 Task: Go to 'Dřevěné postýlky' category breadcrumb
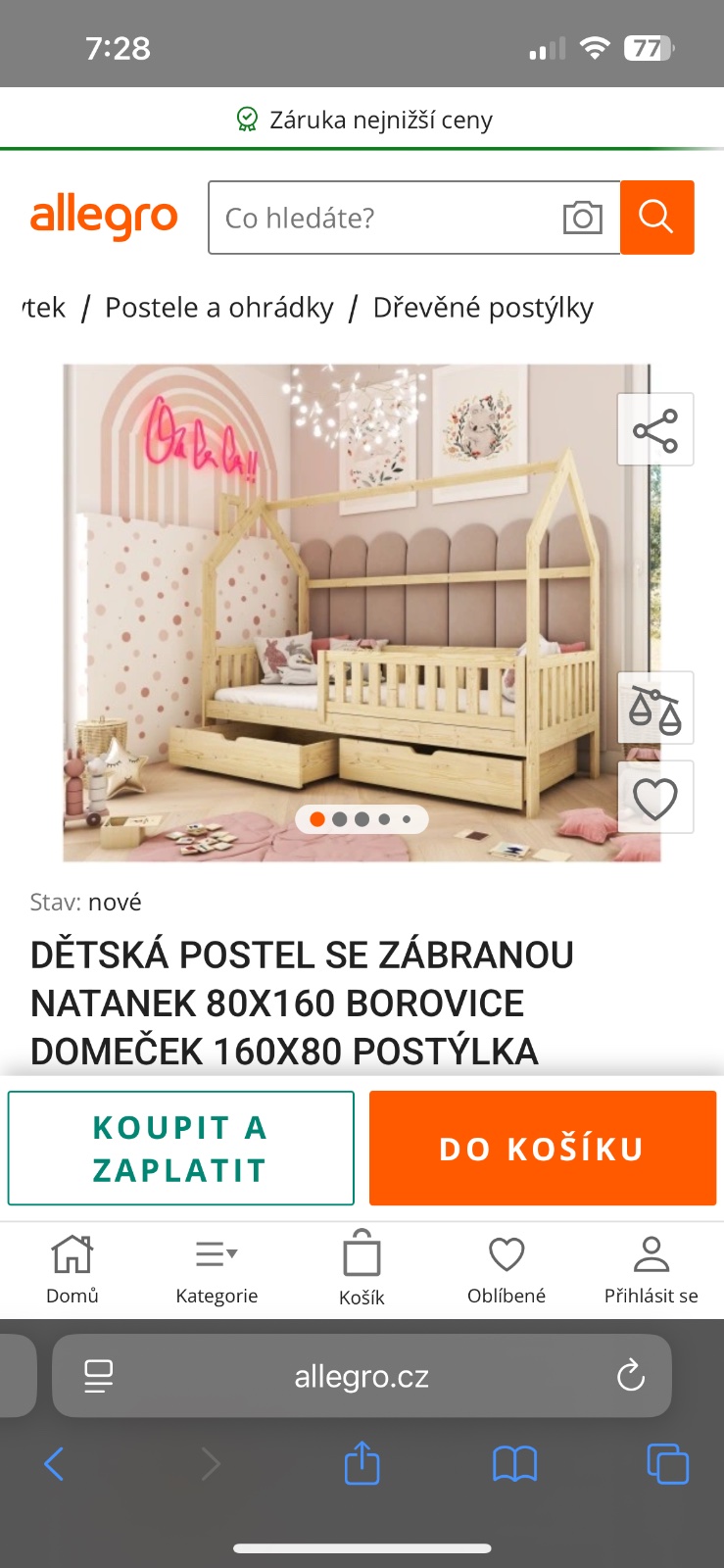tap(483, 308)
